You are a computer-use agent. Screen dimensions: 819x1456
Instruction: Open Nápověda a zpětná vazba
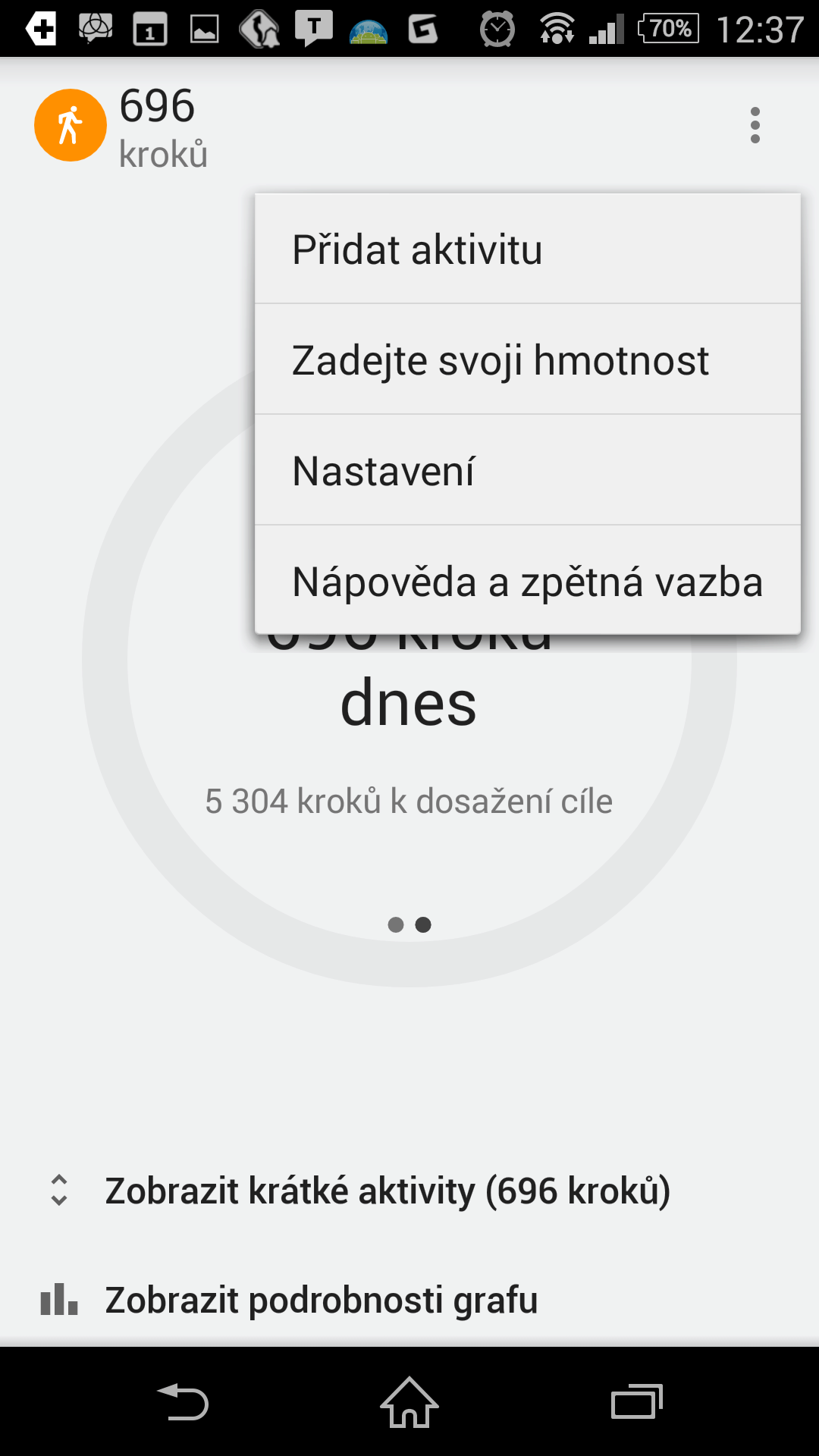(x=528, y=582)
